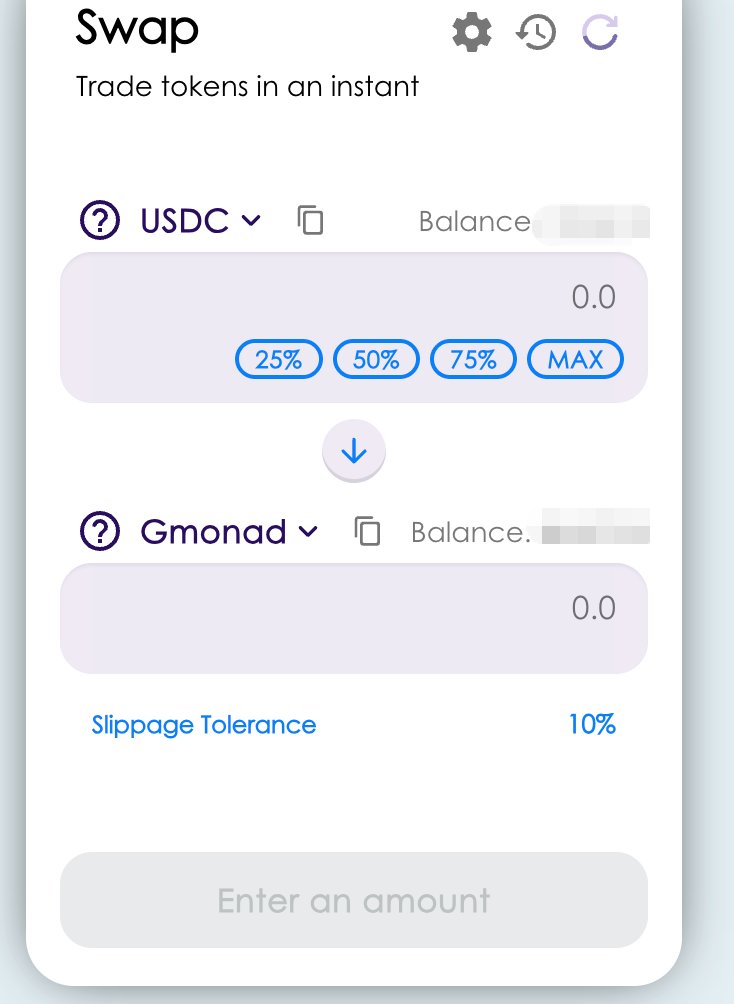This screenshot has width=734, height=1004.
Task: Use MAX balance amount
Action: pyautogui.click(x=575, y=359)
